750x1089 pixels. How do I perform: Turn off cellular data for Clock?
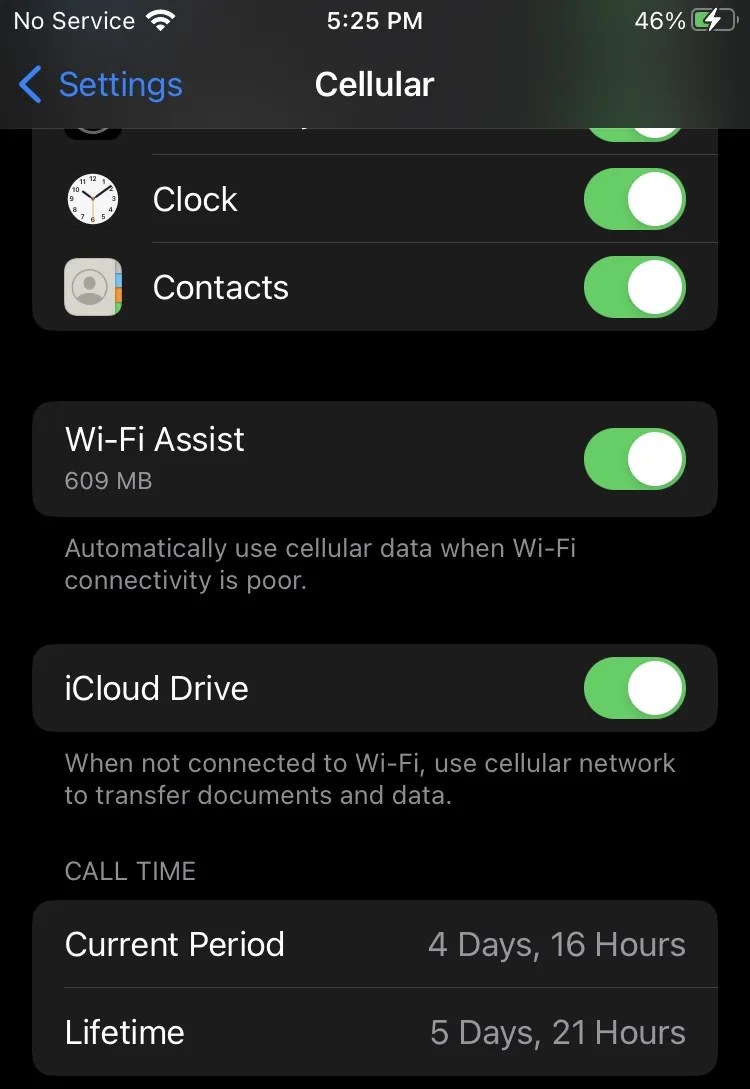[634, 199]
